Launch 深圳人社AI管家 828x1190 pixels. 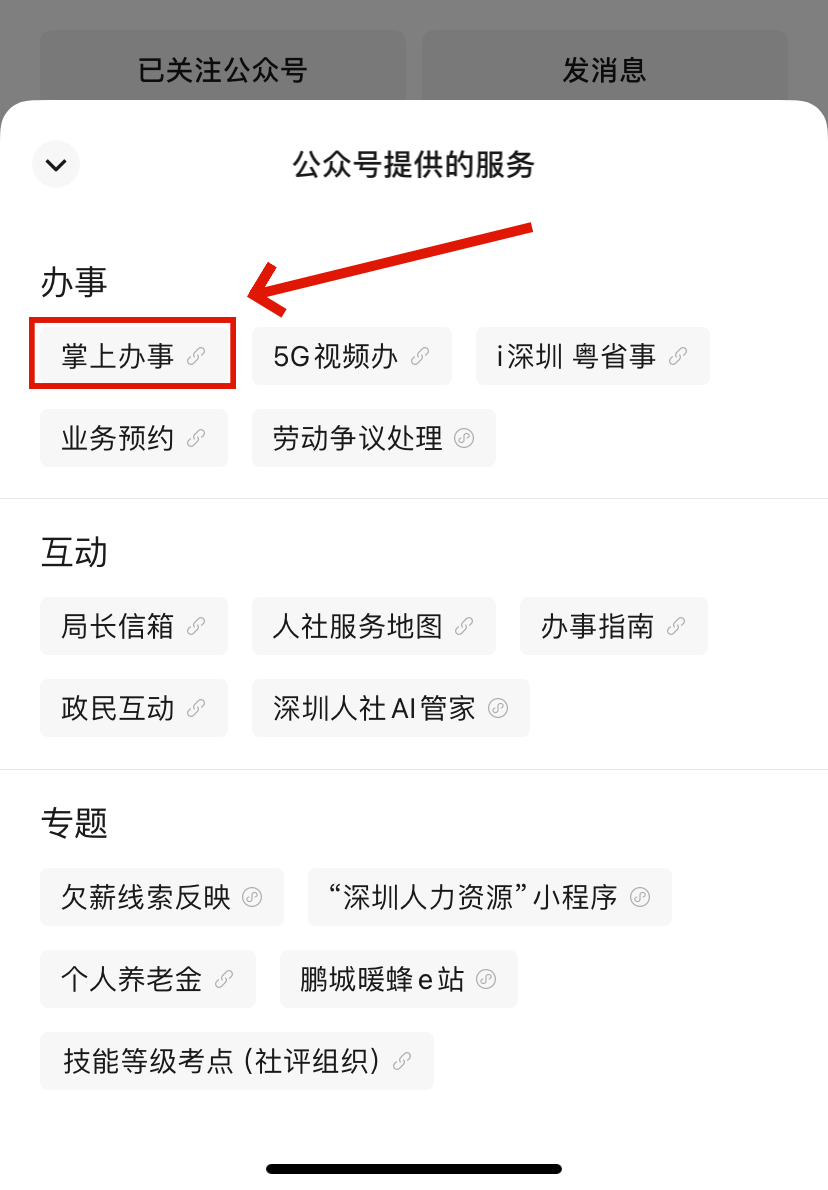390,708
